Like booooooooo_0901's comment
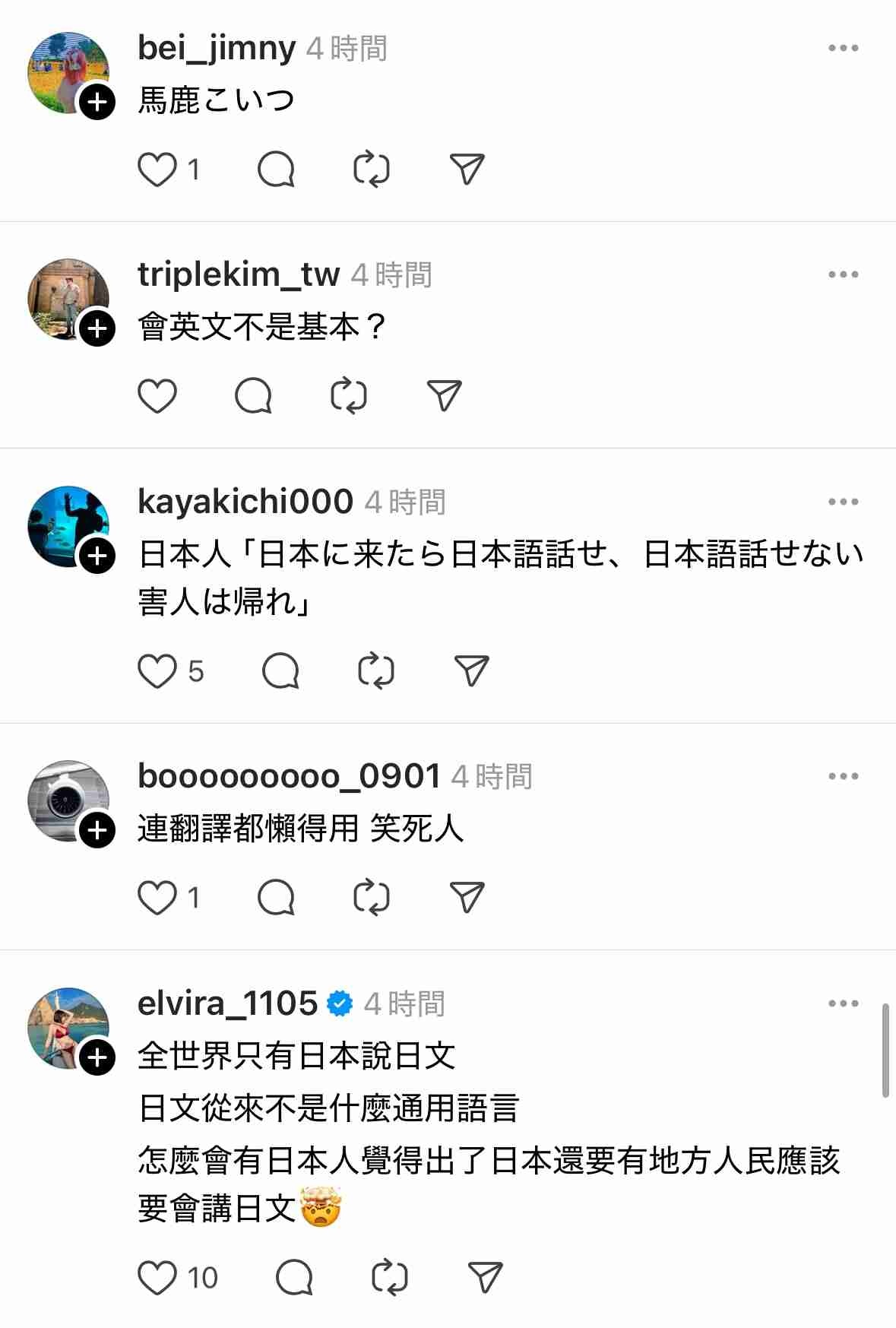 click(x=157, y=898)
